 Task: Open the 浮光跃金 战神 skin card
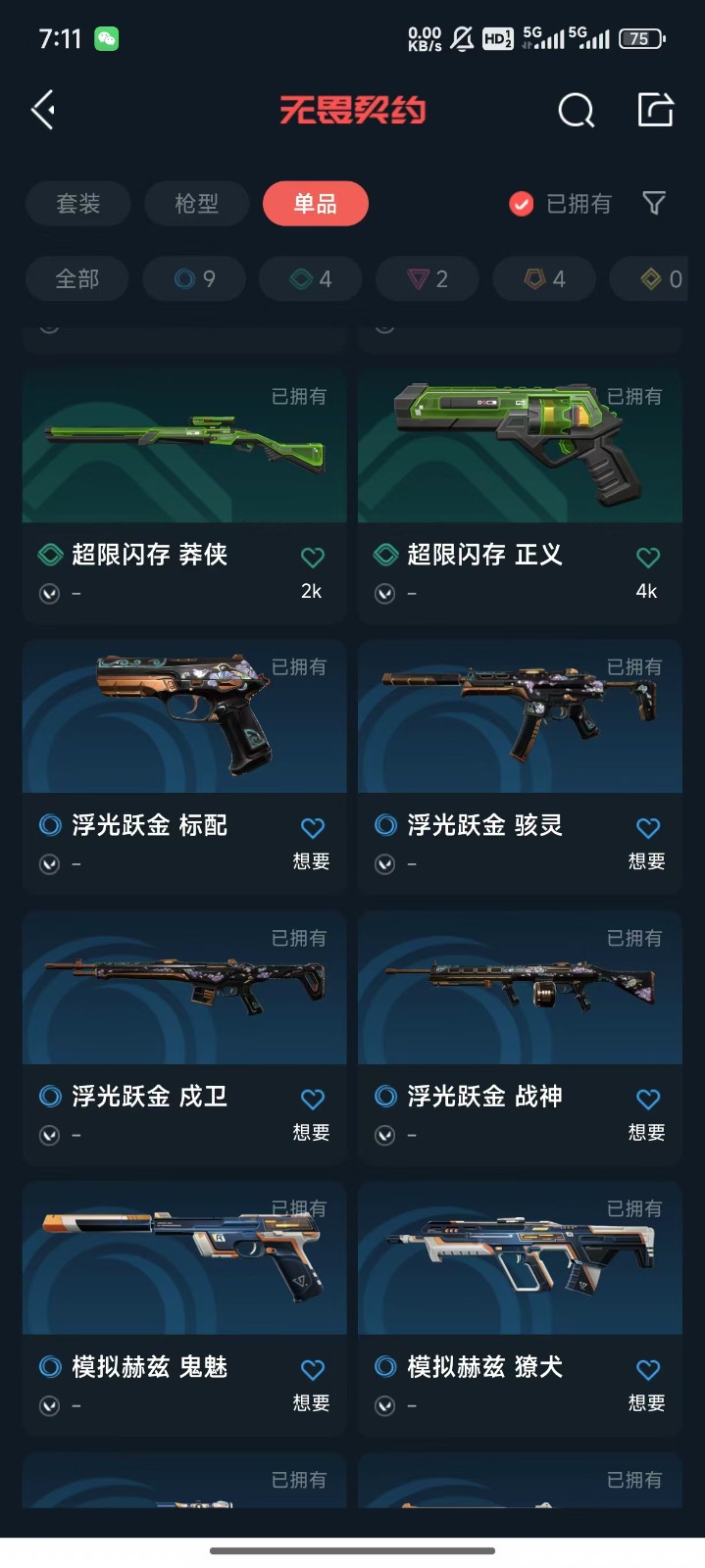[x=520, y=990]
